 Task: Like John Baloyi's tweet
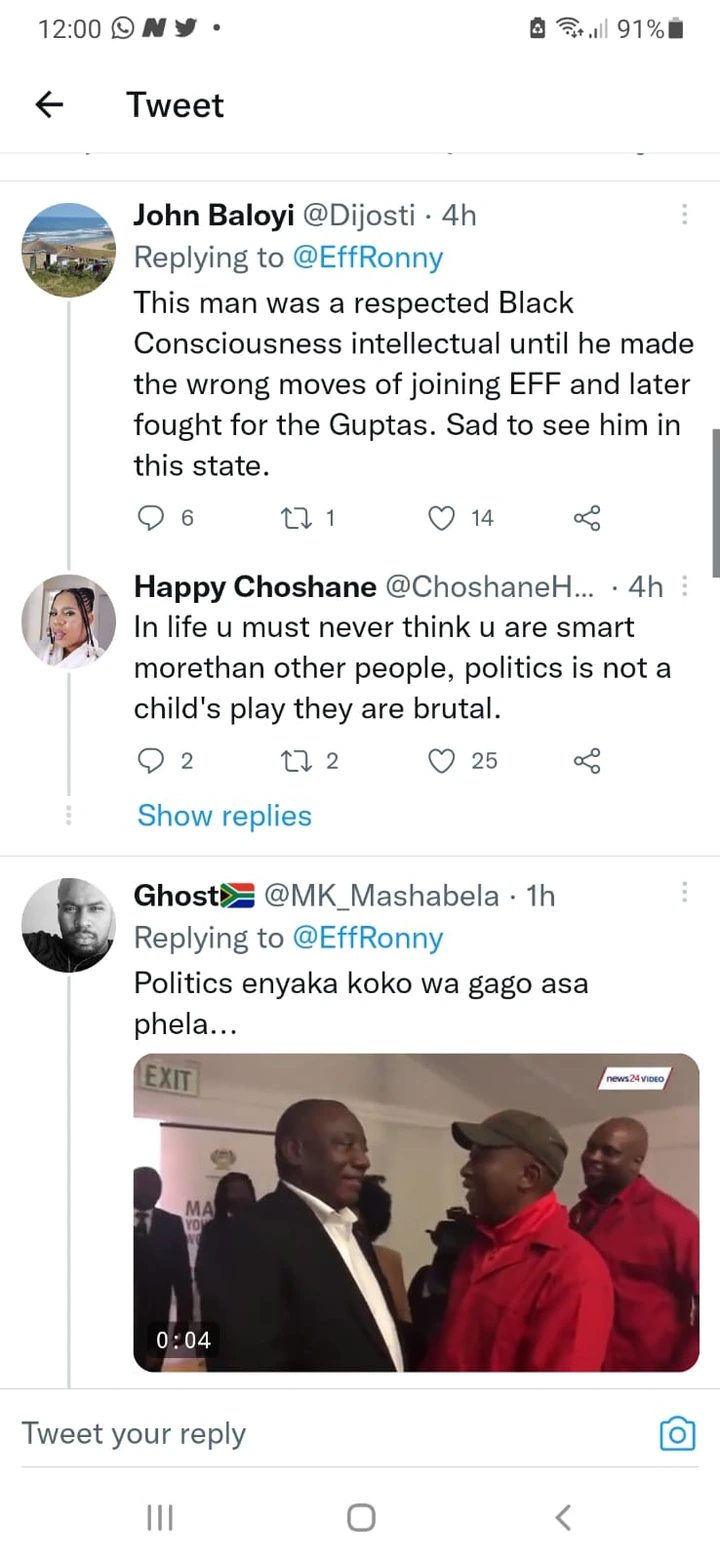tap(441, 517)
